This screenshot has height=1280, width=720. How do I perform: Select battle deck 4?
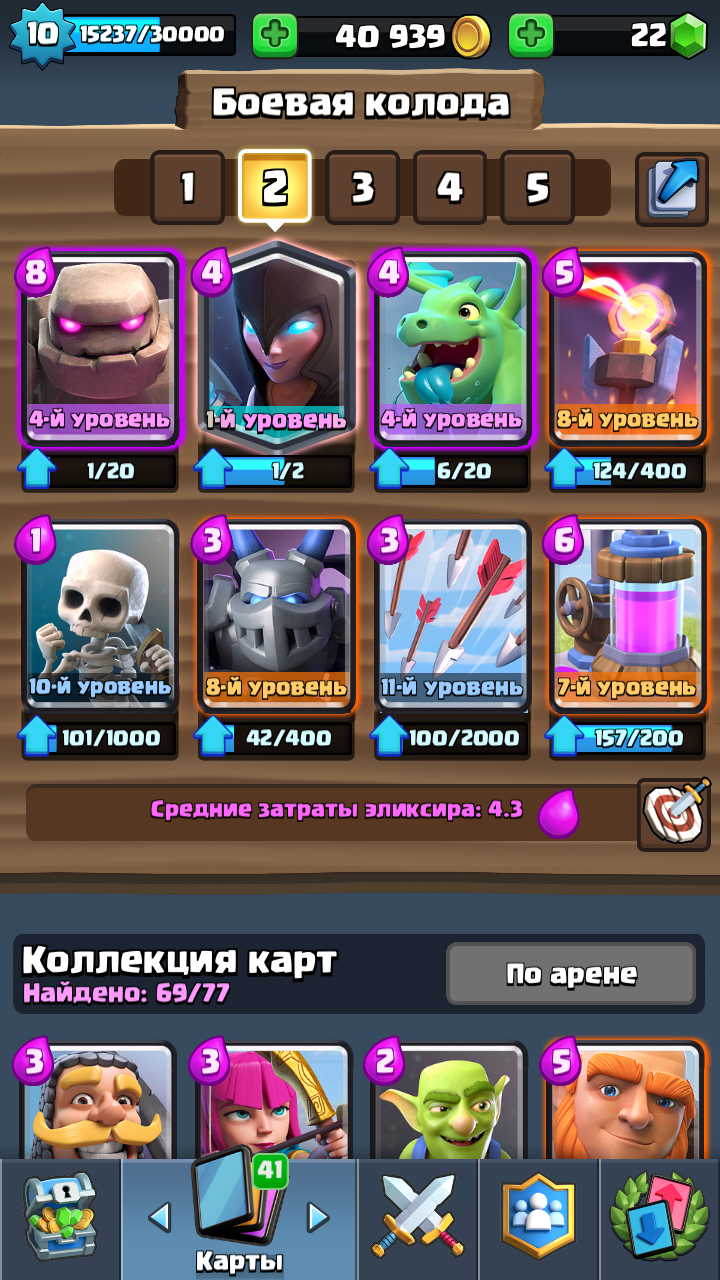(x=450, y=187)
